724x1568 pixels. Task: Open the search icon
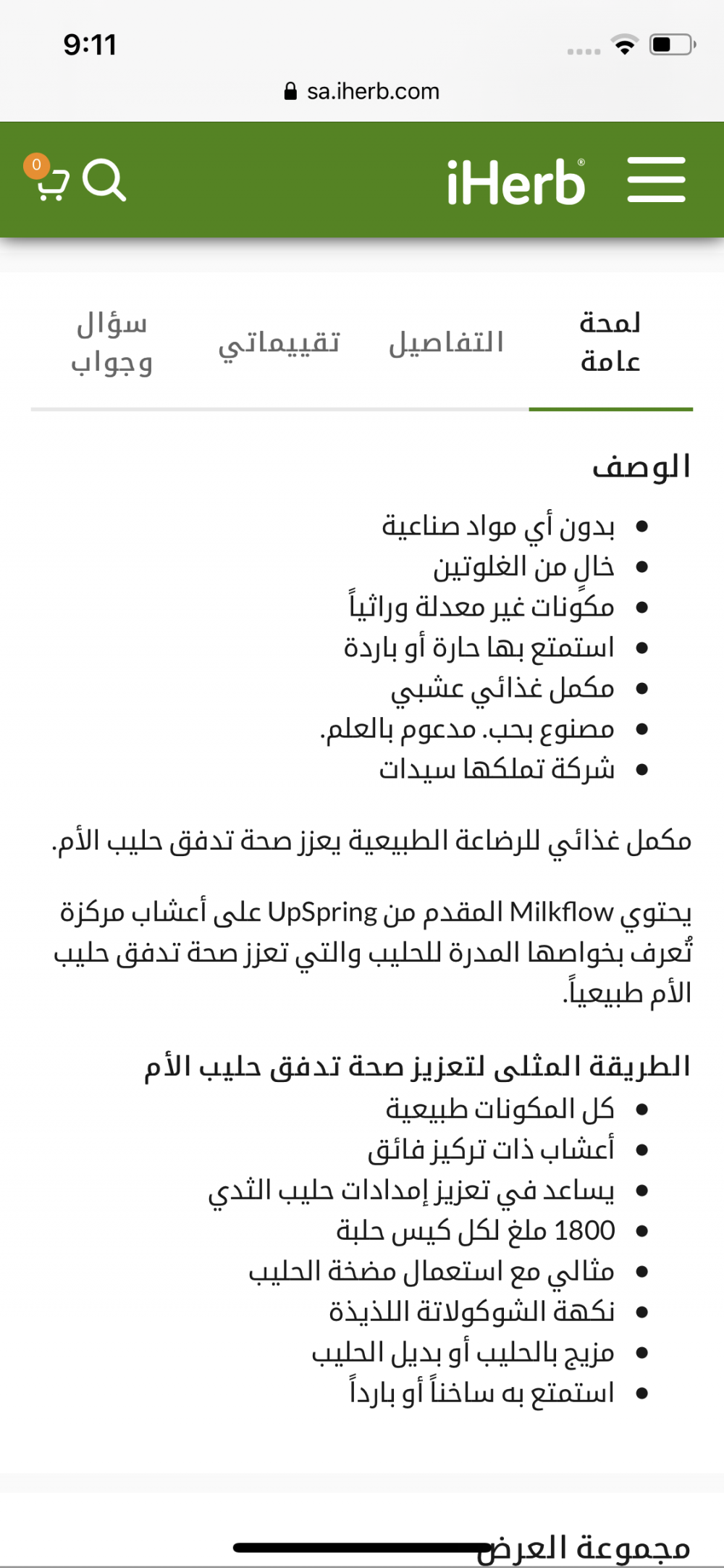point(105,180)
